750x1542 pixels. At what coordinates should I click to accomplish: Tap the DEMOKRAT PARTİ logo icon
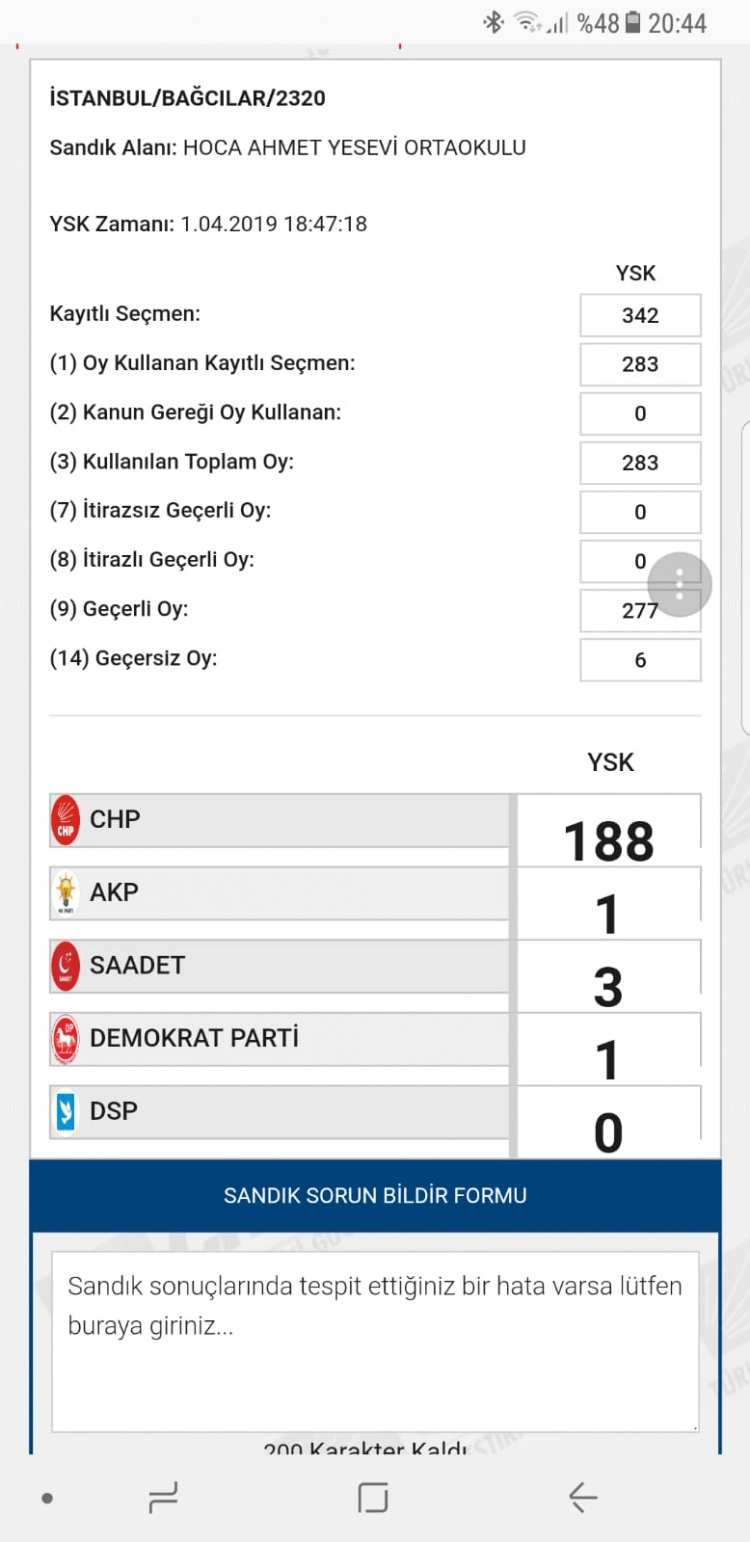click(66, 1039)
